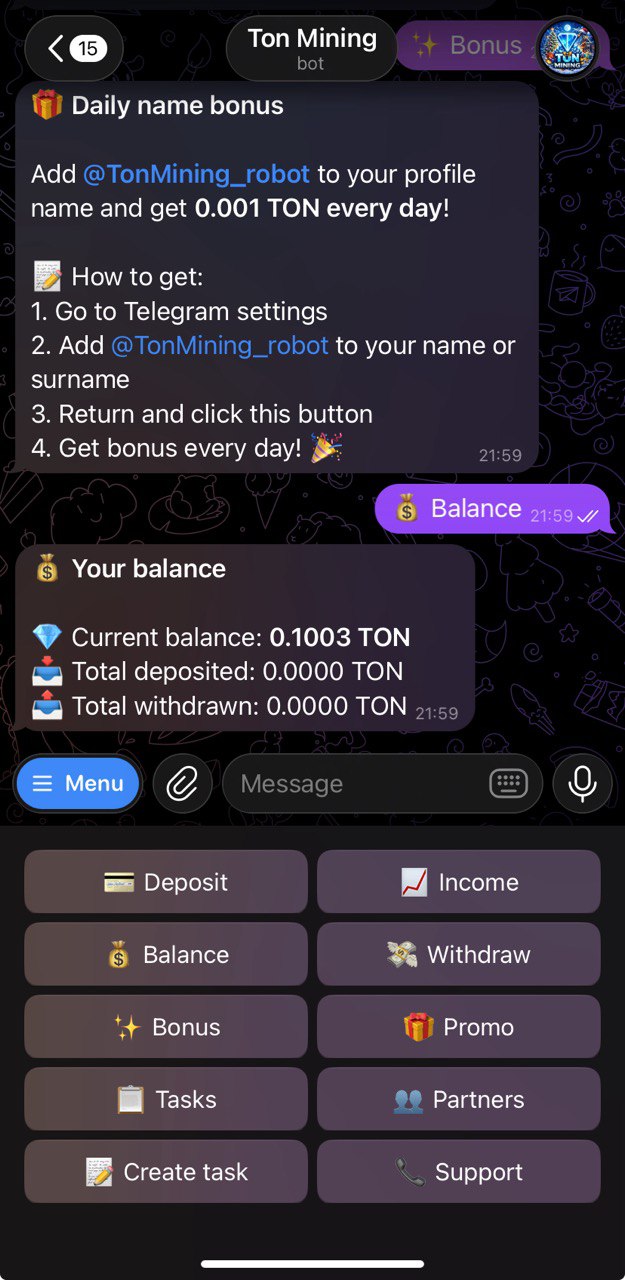The width and height of the screenshot is (625, 1280).
Task: Switch to the regular keyboard icon
Action: click(508, 783)
